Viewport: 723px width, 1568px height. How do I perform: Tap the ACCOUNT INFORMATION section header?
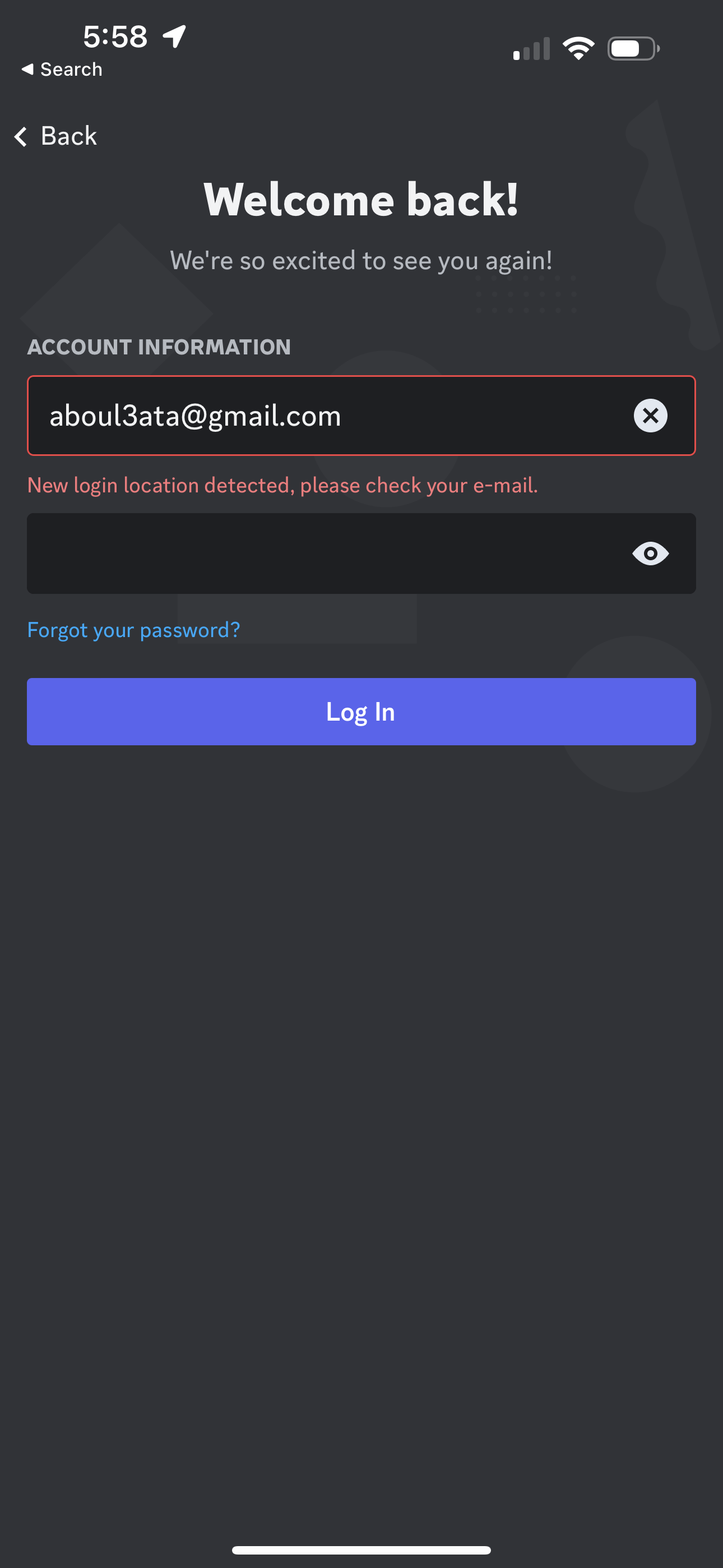[159, 347]
